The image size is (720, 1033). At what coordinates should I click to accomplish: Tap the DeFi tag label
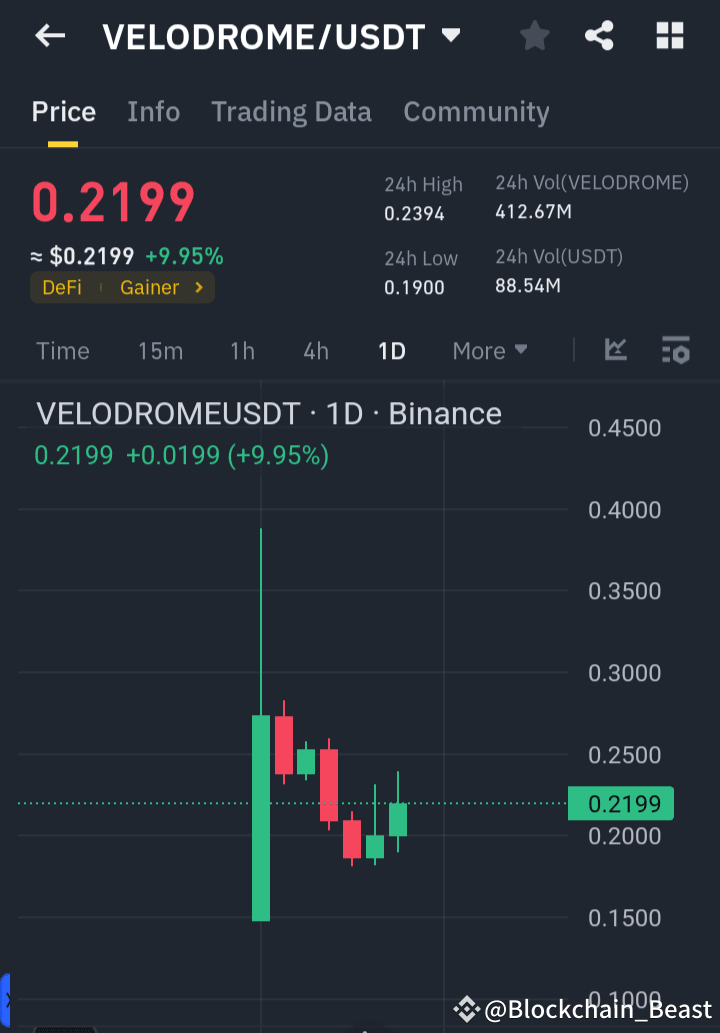(62, 287)
